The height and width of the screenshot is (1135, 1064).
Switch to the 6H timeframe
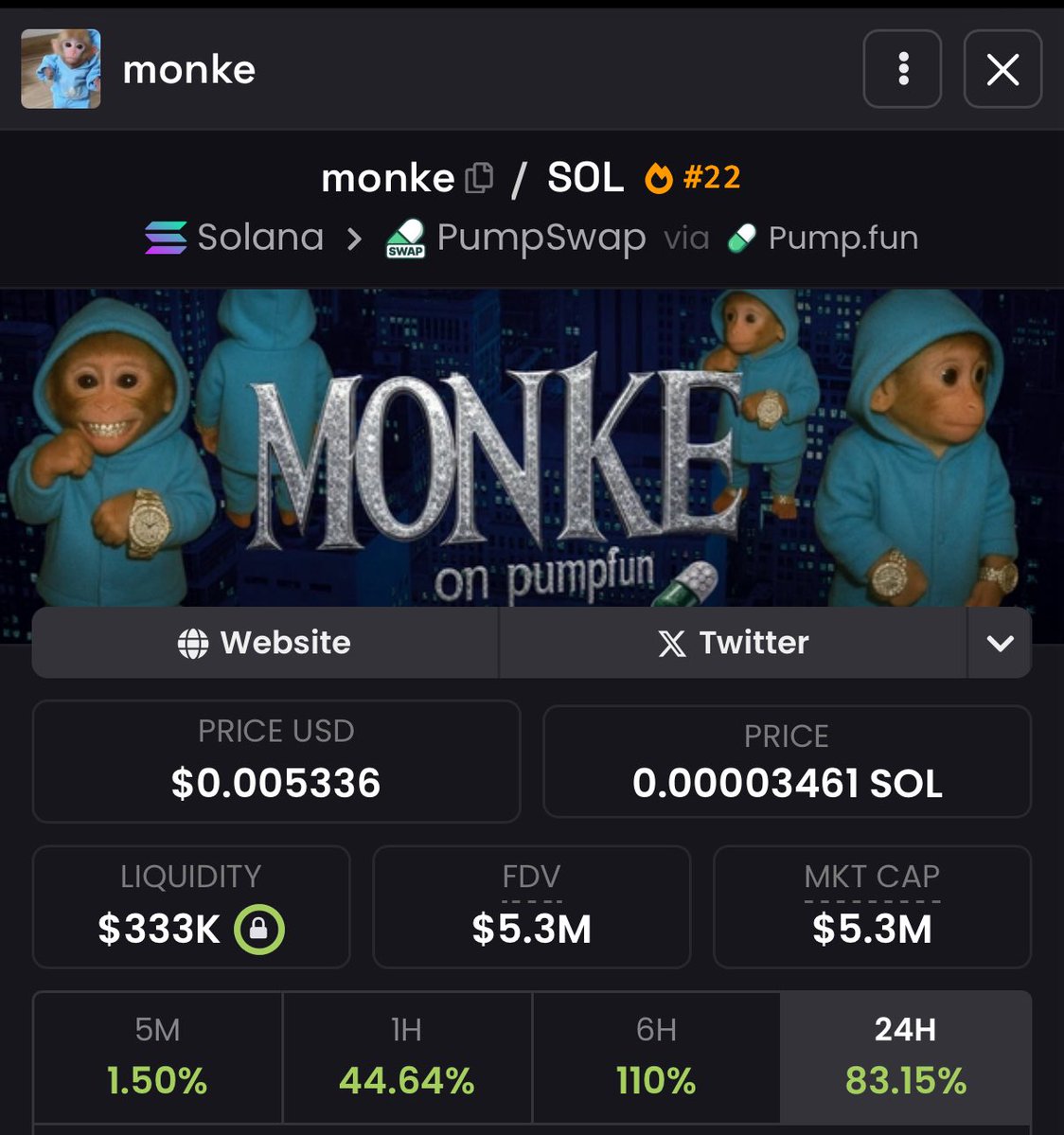pos(656,1056)
